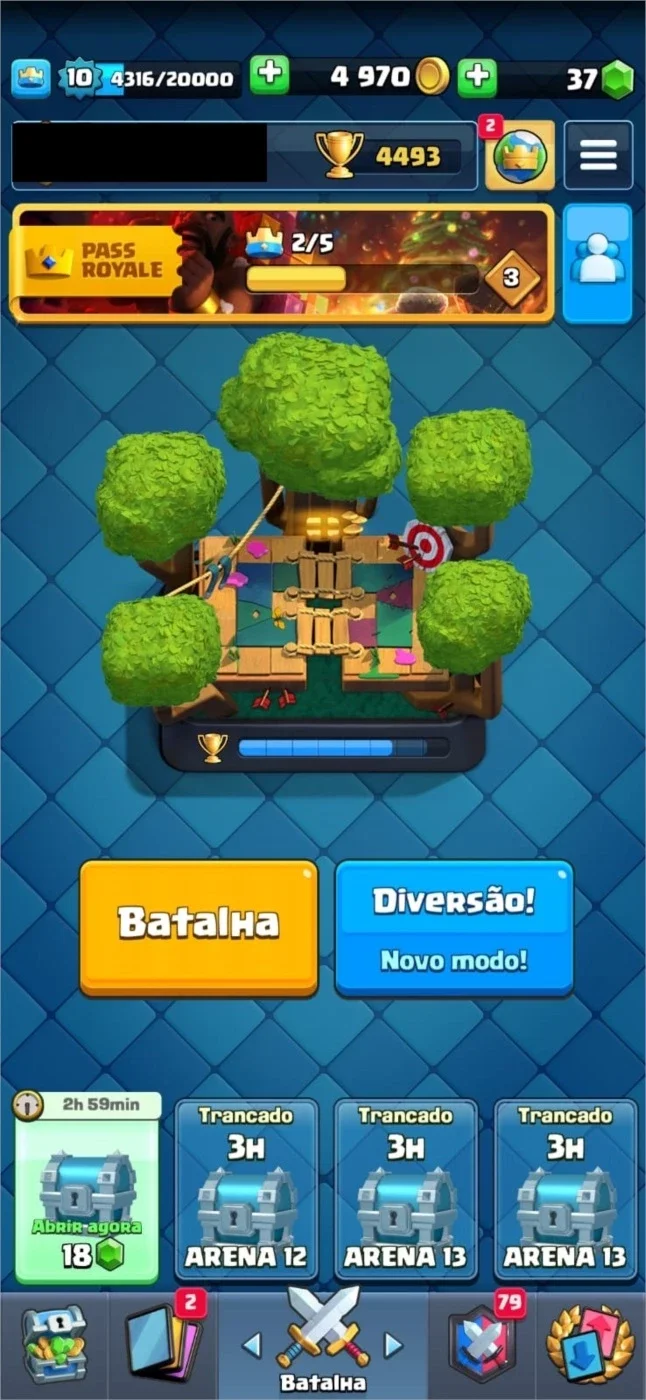The height and width of the screenshot is (1400, 646).
Task: Open the Pass Royale banner
Action: coord(282,264)
